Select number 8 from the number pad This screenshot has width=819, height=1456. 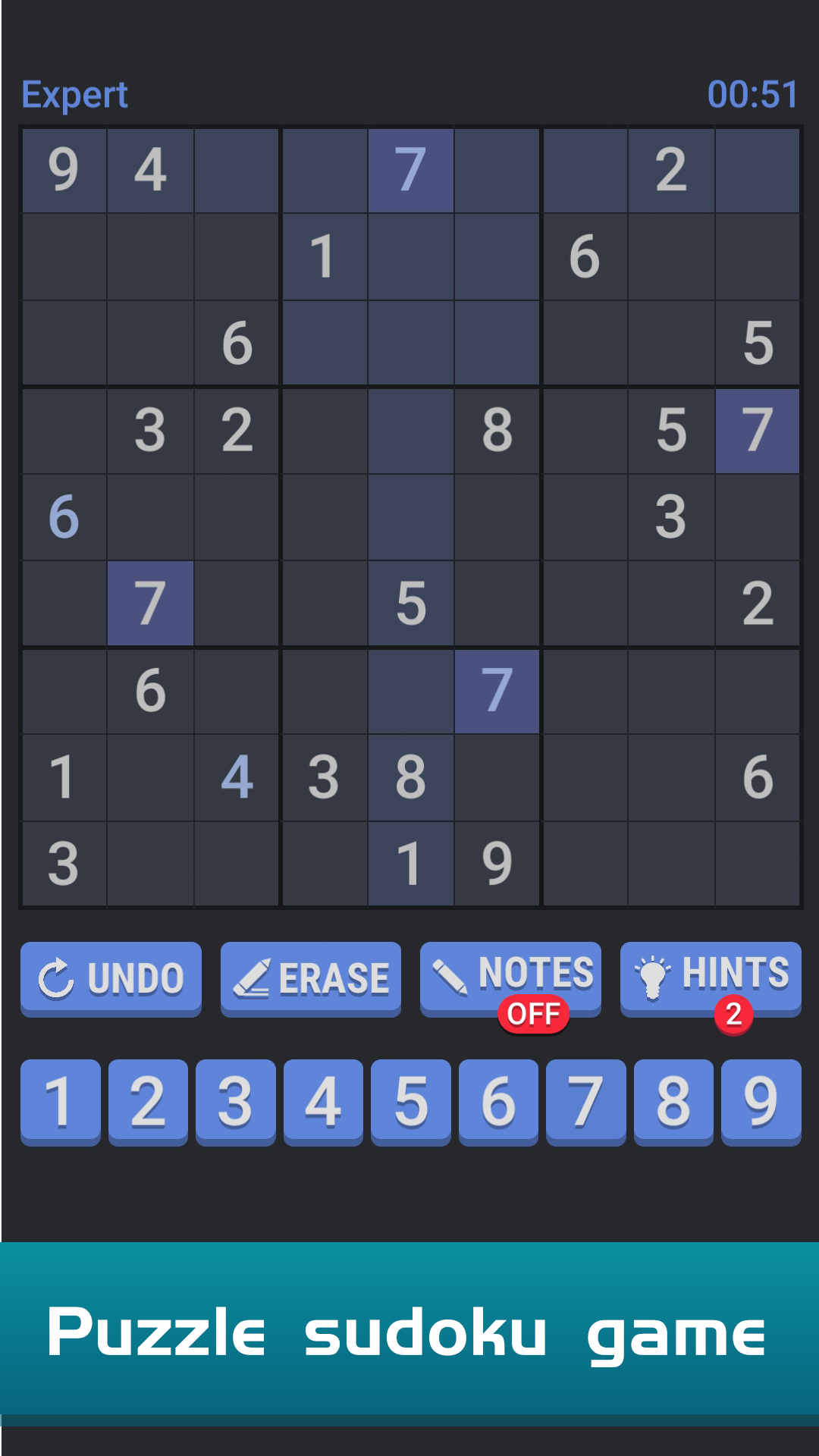coord(673,1101)
